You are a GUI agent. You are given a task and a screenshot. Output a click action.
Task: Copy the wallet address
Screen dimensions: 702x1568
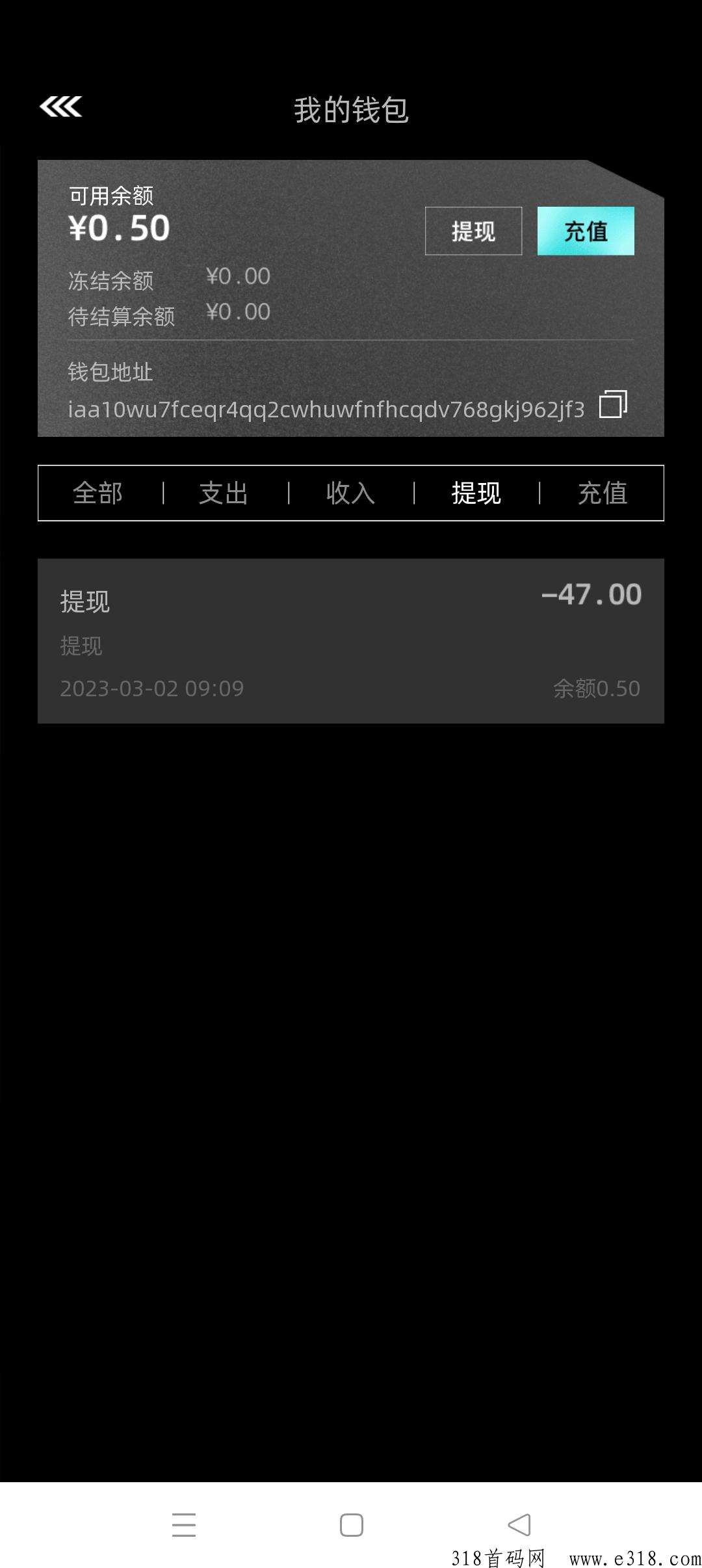click(x=613, y=404)
